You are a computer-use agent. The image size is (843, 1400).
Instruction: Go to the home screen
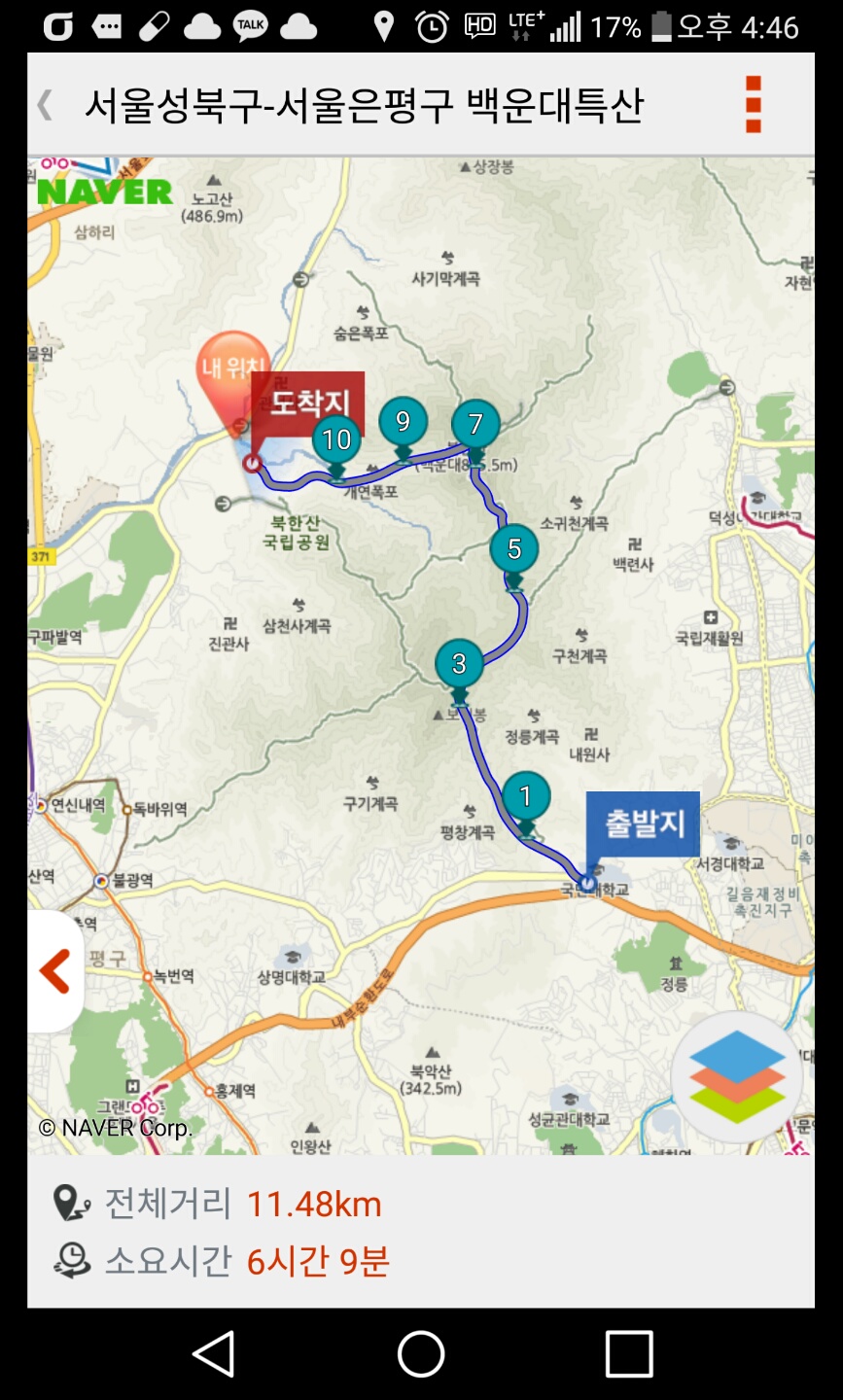point(421,1353)
